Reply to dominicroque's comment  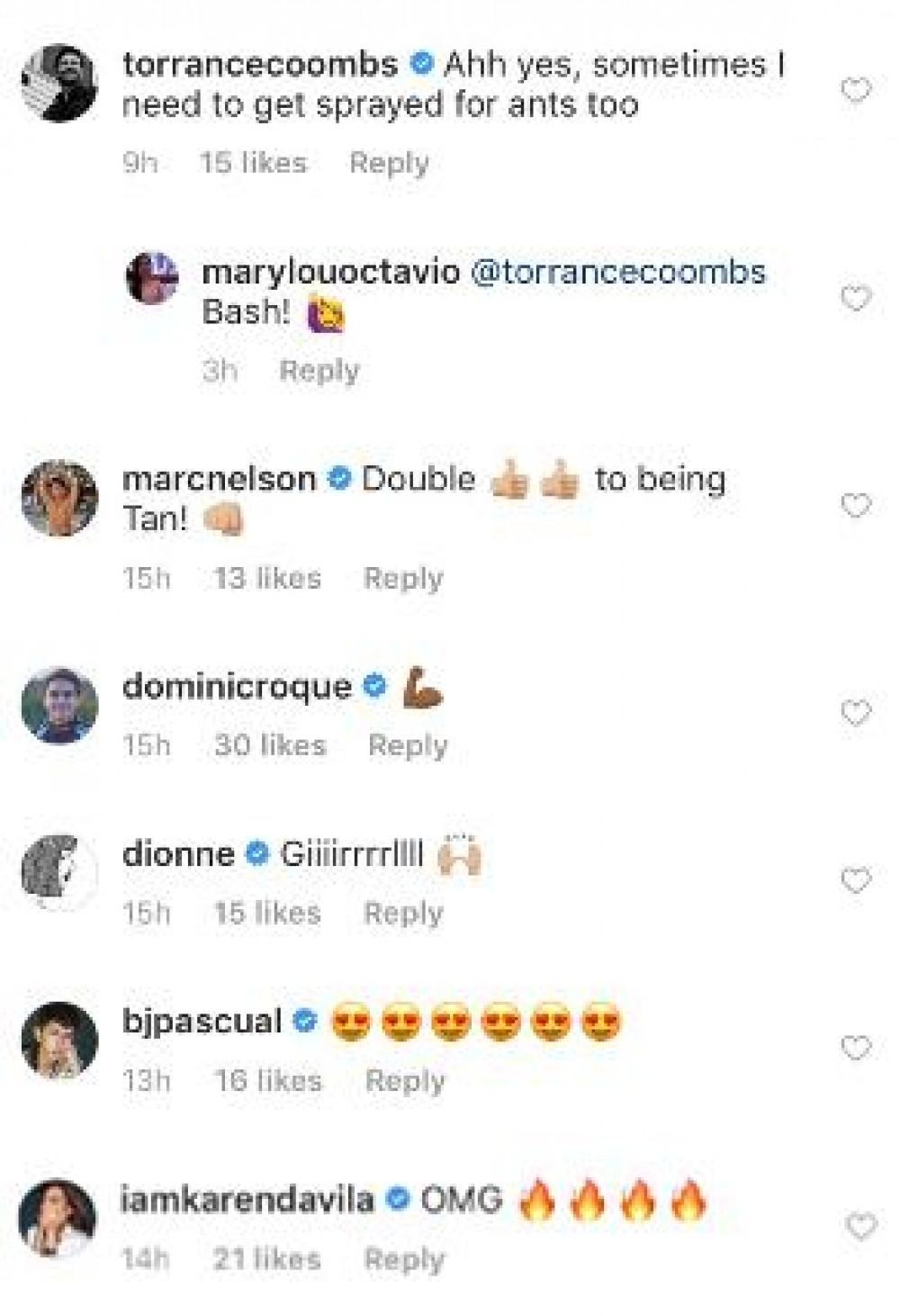[408, 745]
